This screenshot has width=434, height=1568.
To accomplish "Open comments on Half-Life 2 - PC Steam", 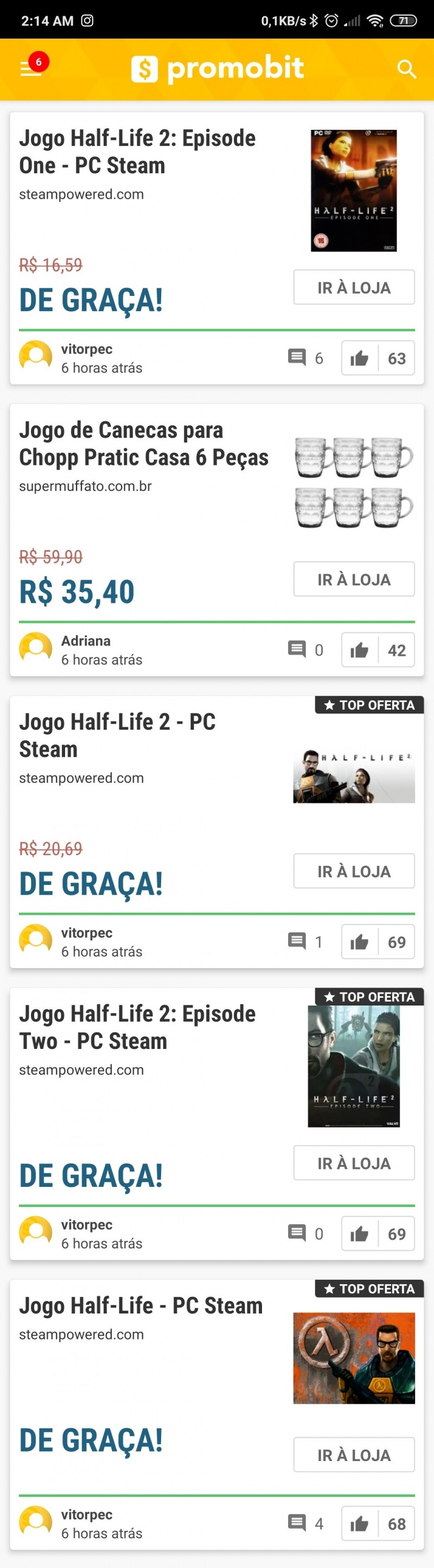I will 305,941.
